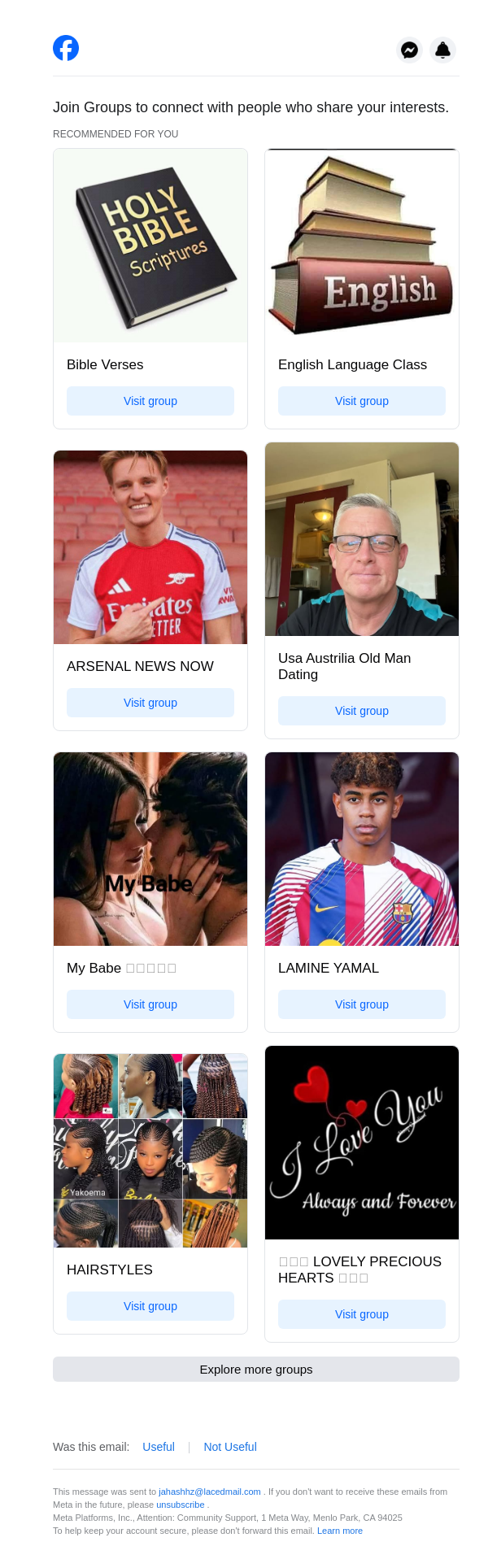488x1568 pixels.
Task: Tap the jahashhz@lacedmail.com email address
Action: 210,1492
